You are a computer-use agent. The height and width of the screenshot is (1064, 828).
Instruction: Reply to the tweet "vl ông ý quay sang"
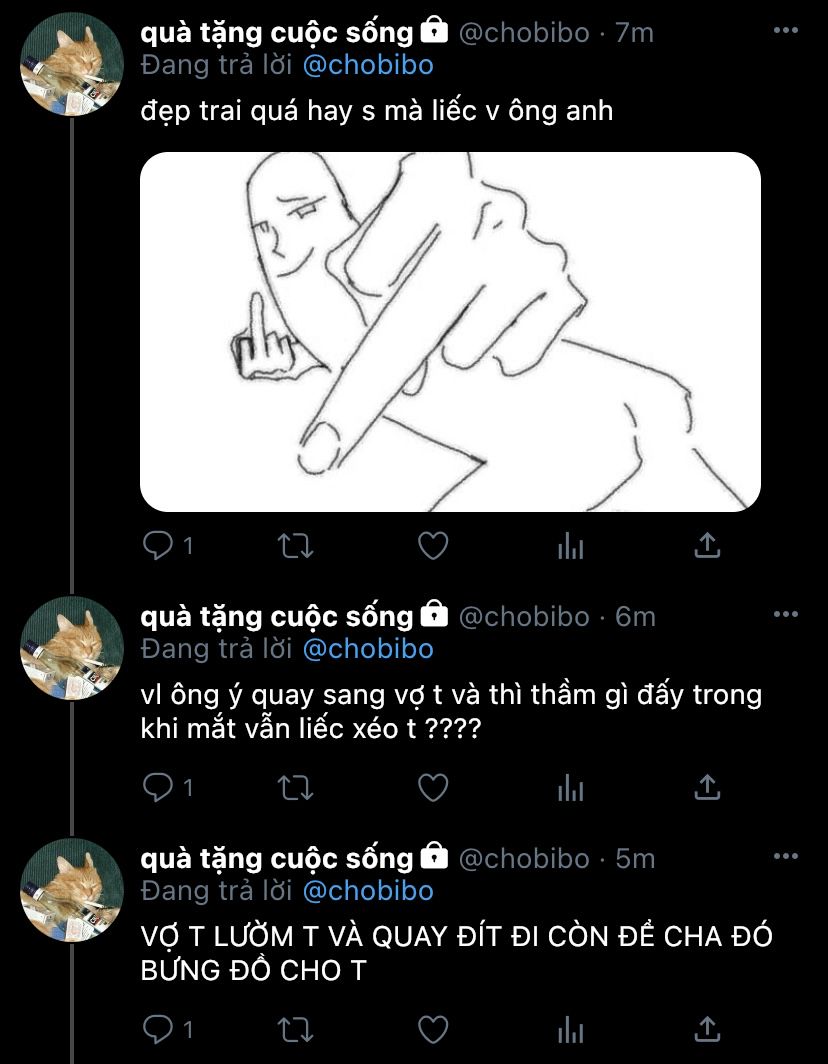(x=157, y=787)
